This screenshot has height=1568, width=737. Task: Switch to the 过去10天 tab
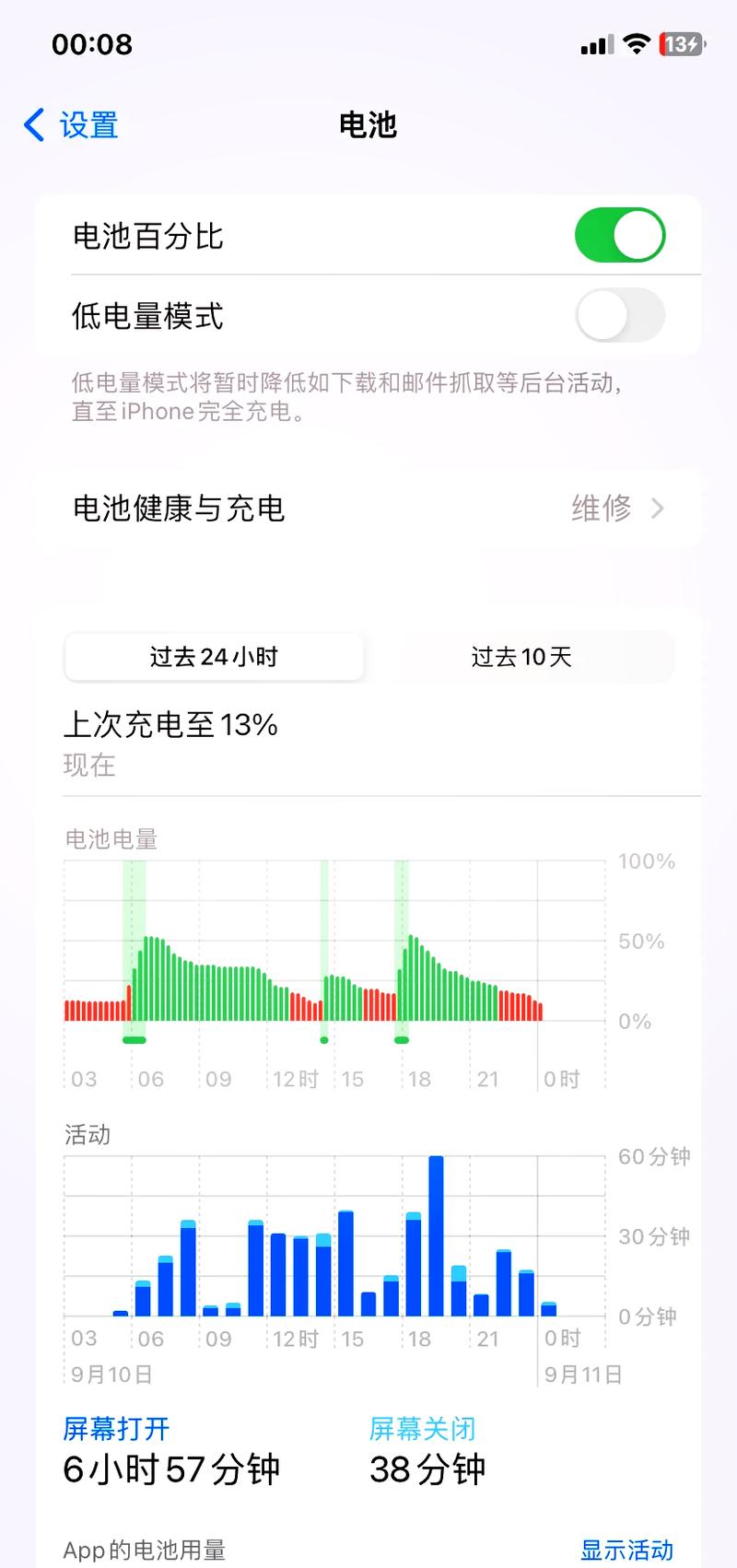pyautogui.click(x=521, y=657)
